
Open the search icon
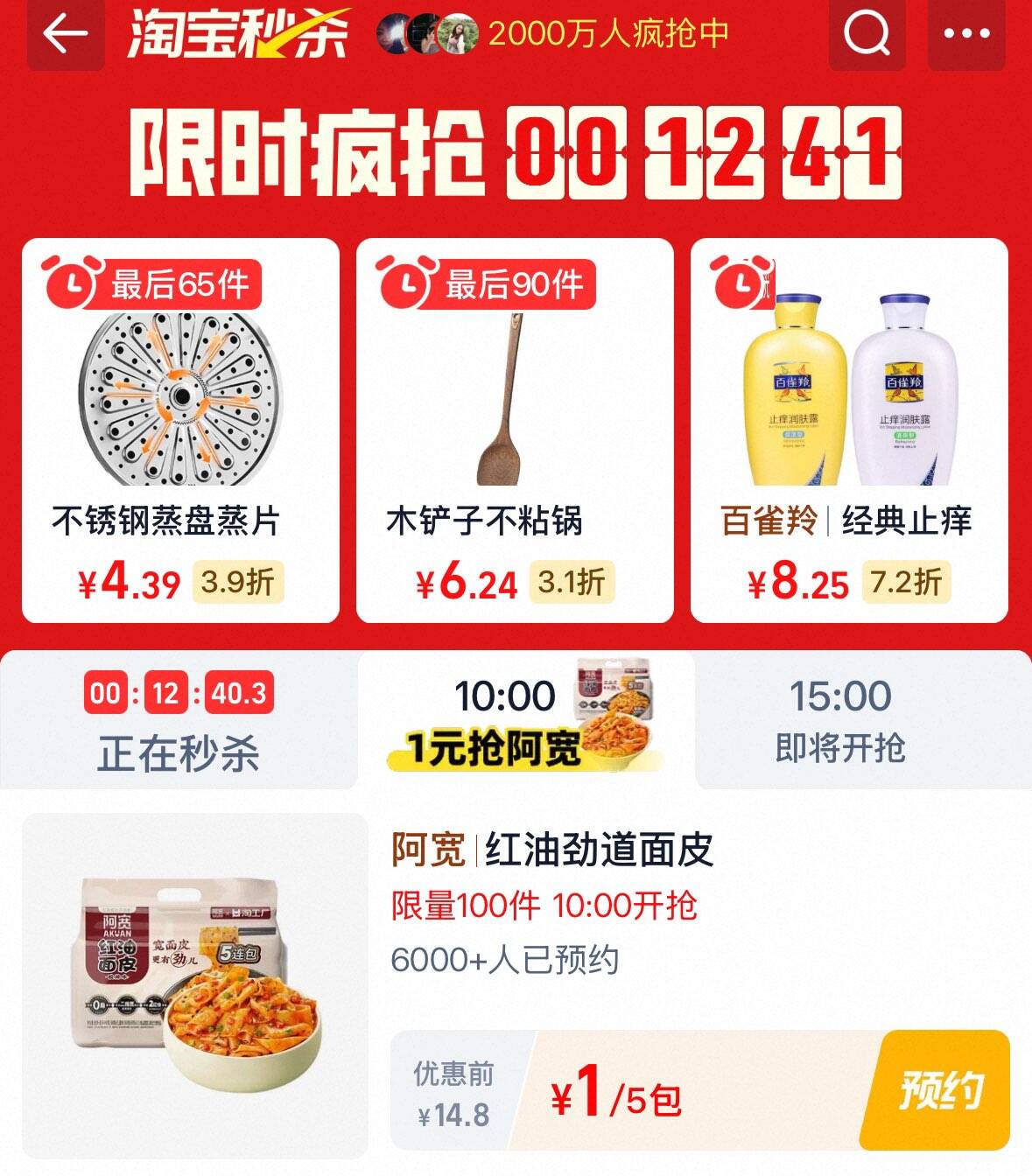point(867,35)
